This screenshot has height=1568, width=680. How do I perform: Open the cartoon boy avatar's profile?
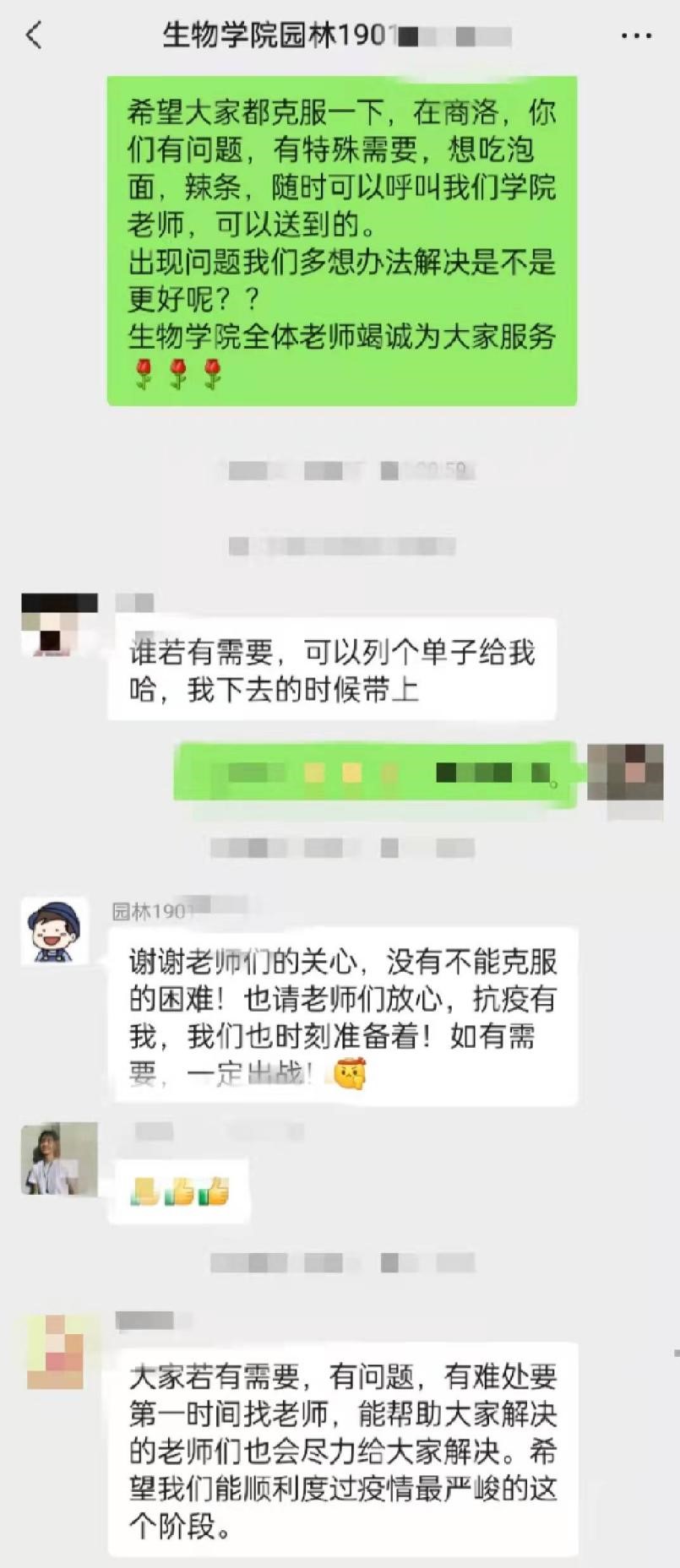(x=55, y=930)
